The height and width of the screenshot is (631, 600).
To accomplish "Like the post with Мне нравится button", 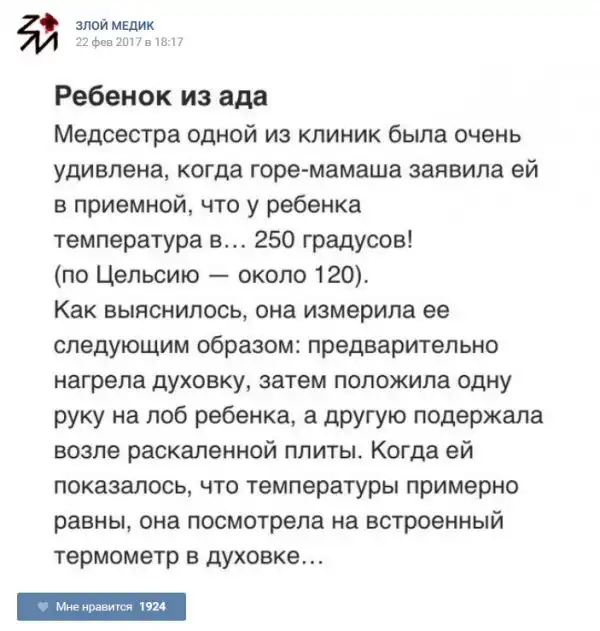I will pos(101,606).
